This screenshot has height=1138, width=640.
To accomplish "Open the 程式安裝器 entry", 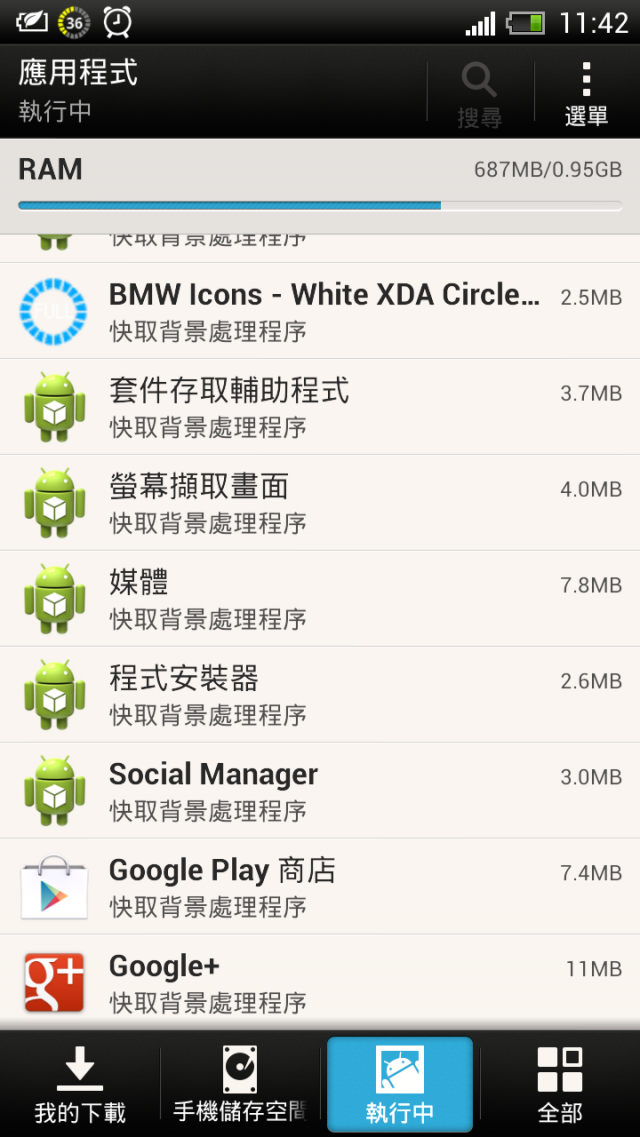I will click(320, 694).
